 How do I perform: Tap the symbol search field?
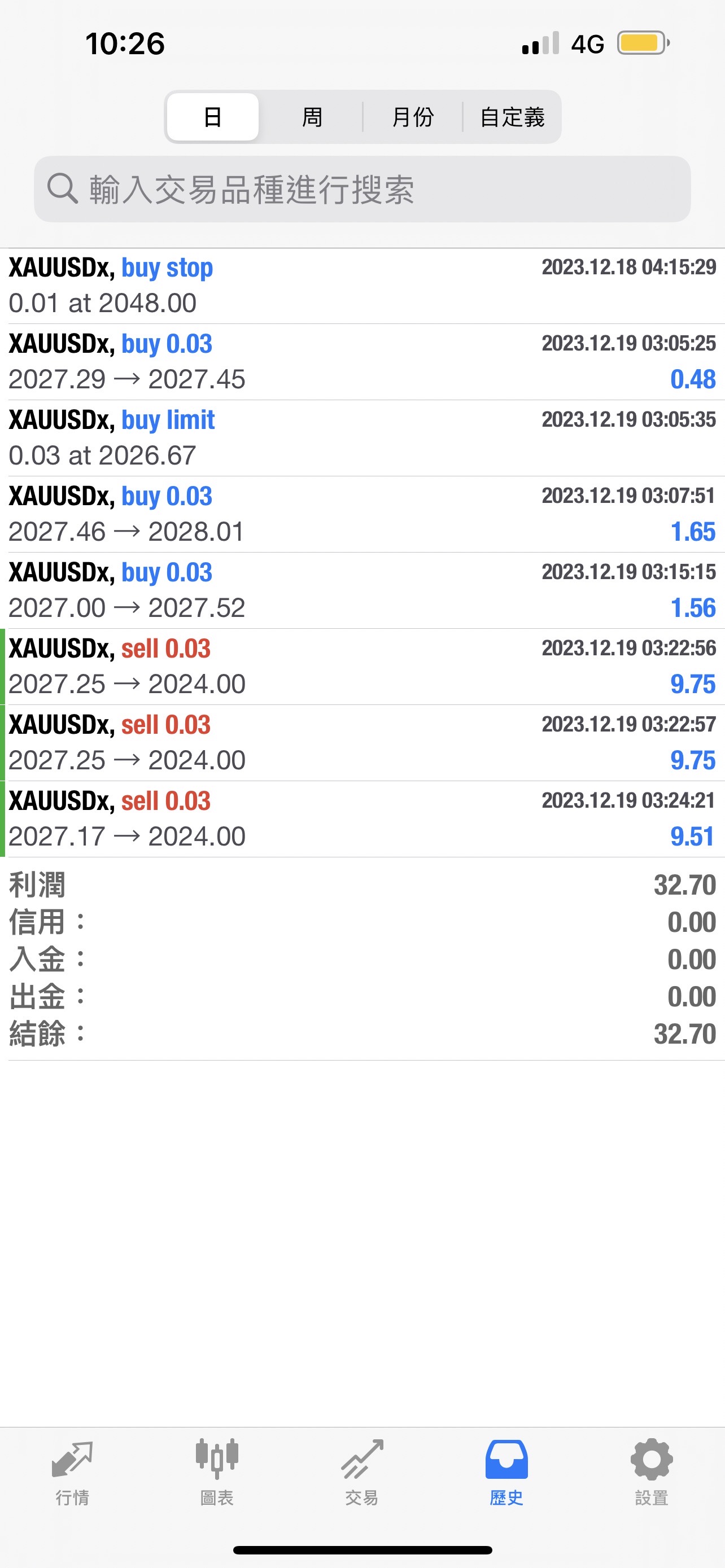click(362, 189)
